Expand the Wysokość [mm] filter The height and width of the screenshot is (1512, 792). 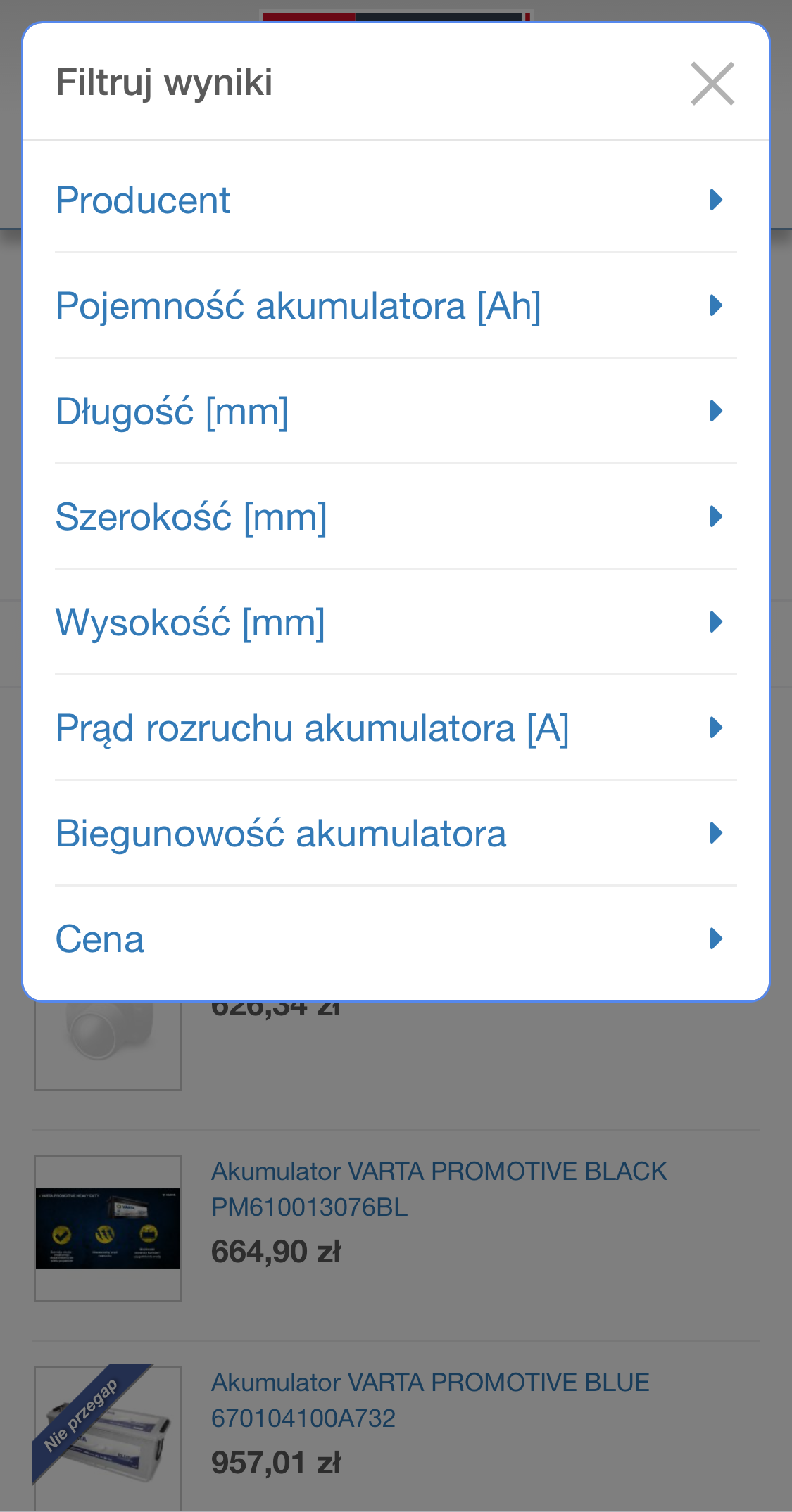pos(191,623)
